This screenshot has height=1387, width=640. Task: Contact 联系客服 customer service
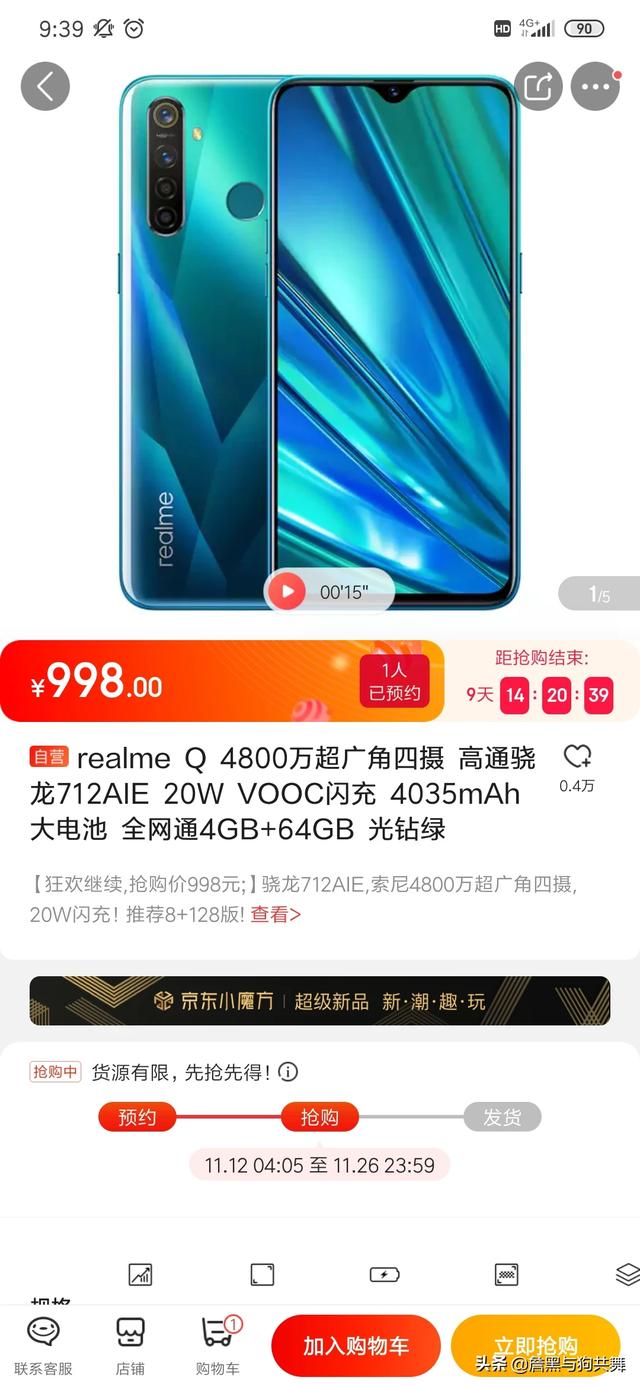coord(43,1345)
